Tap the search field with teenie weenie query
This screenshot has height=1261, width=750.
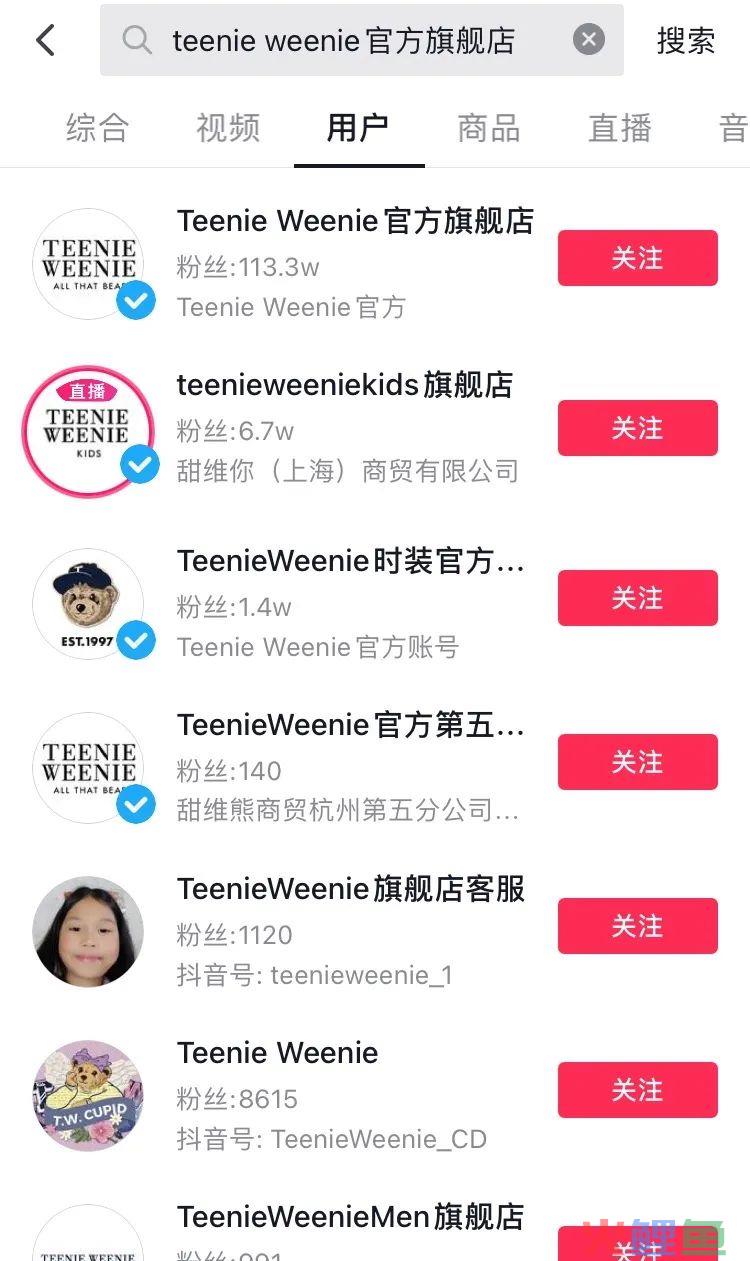click(x=343, y=41)
